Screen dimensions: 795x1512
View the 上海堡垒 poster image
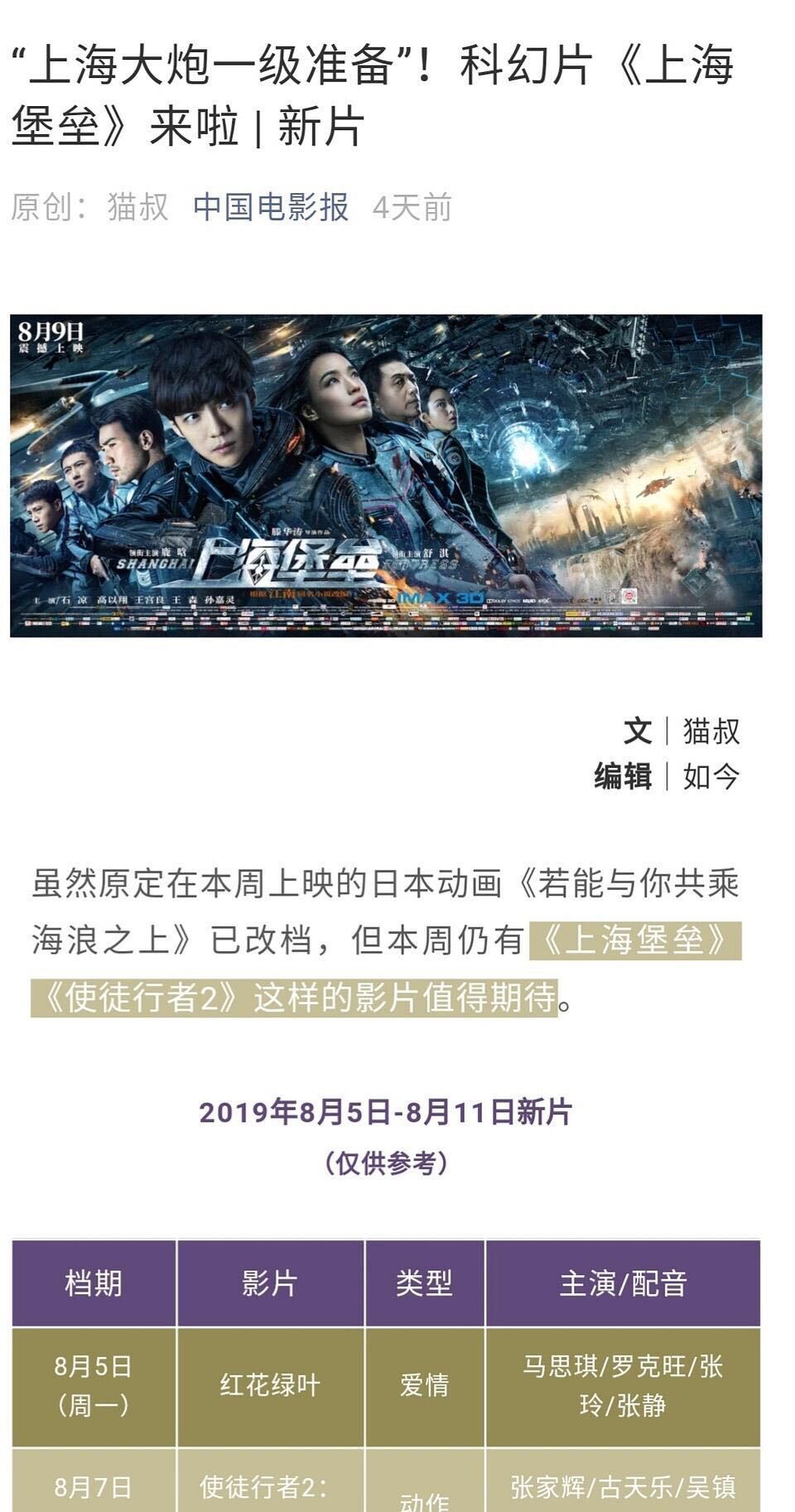(386, 476)
